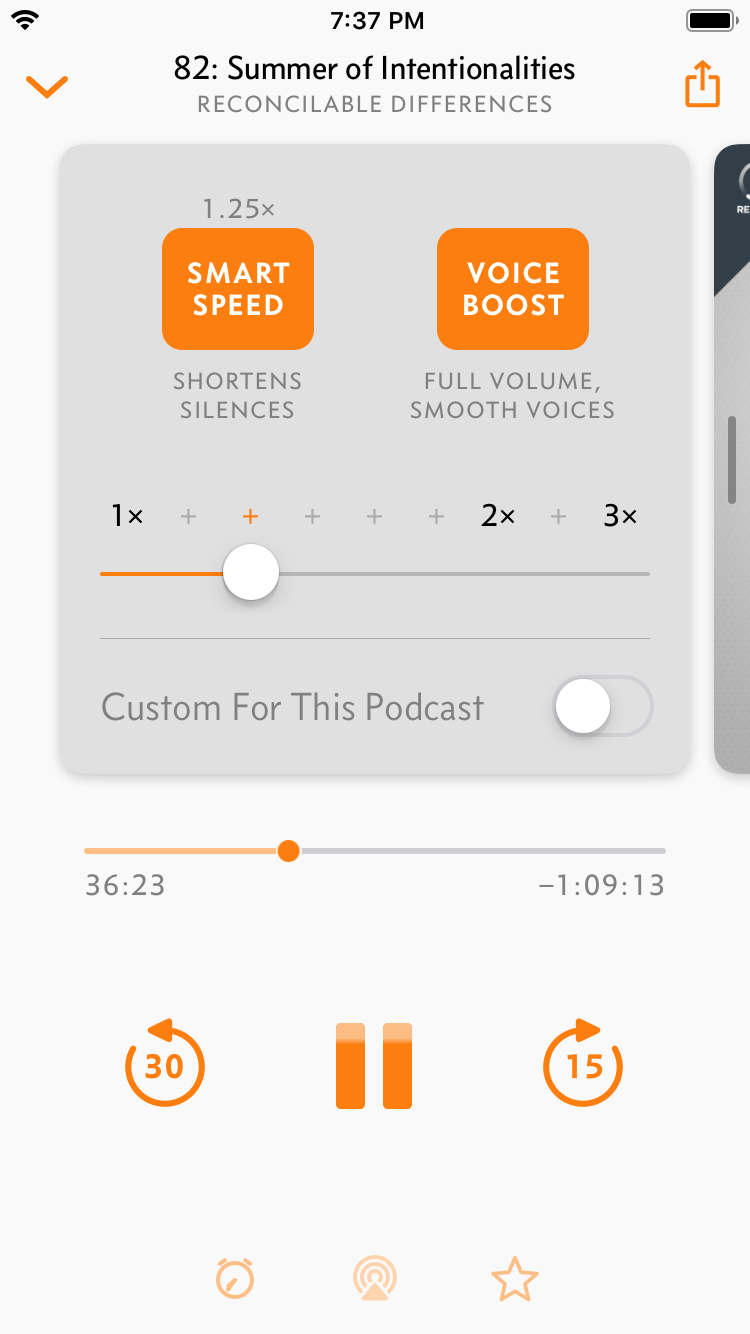Pause the episode playback

[x=374, y=1065]
